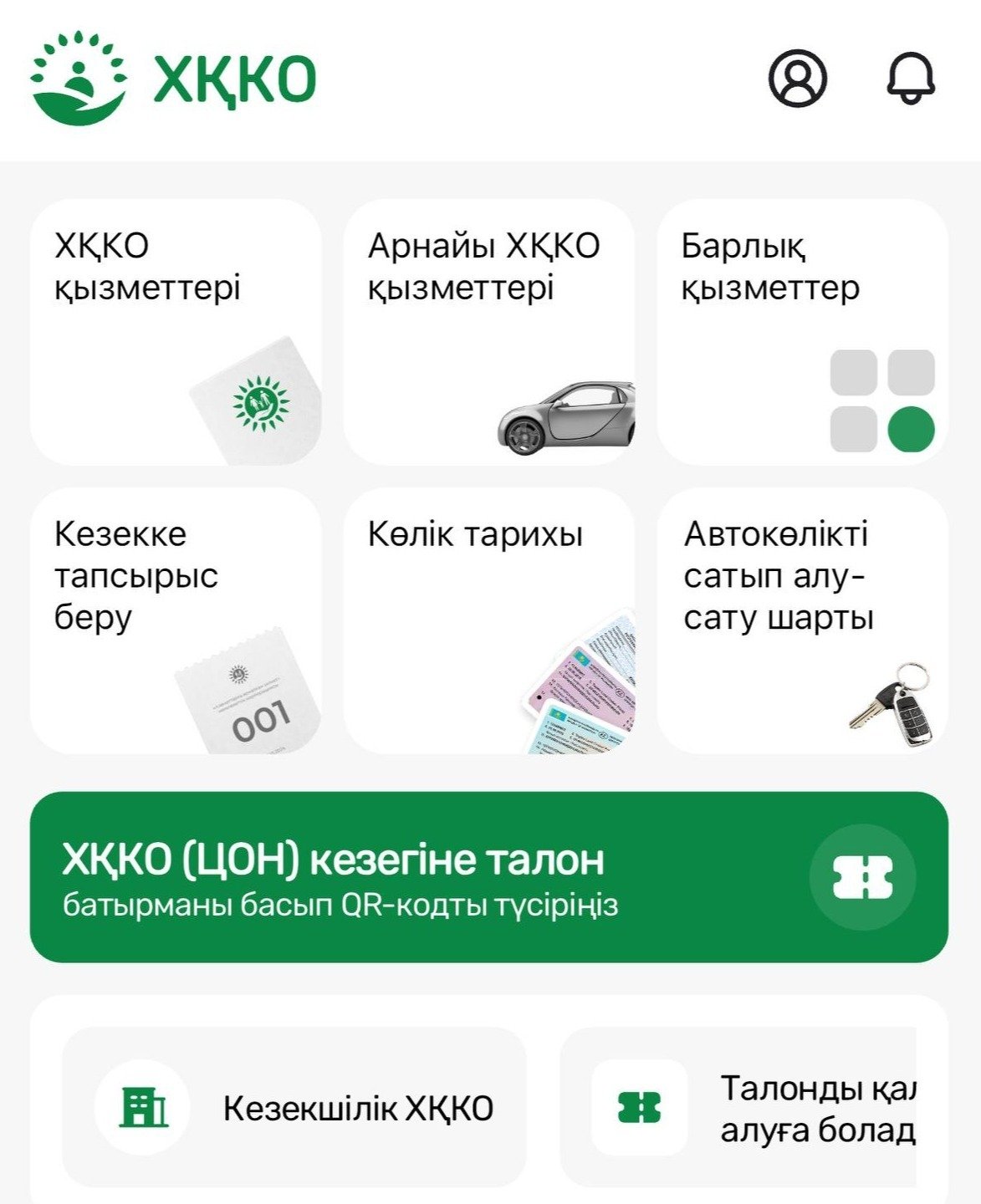View the Көлік тарихы card
Viewport: 981px width, 1204px height.
(489, 620)
